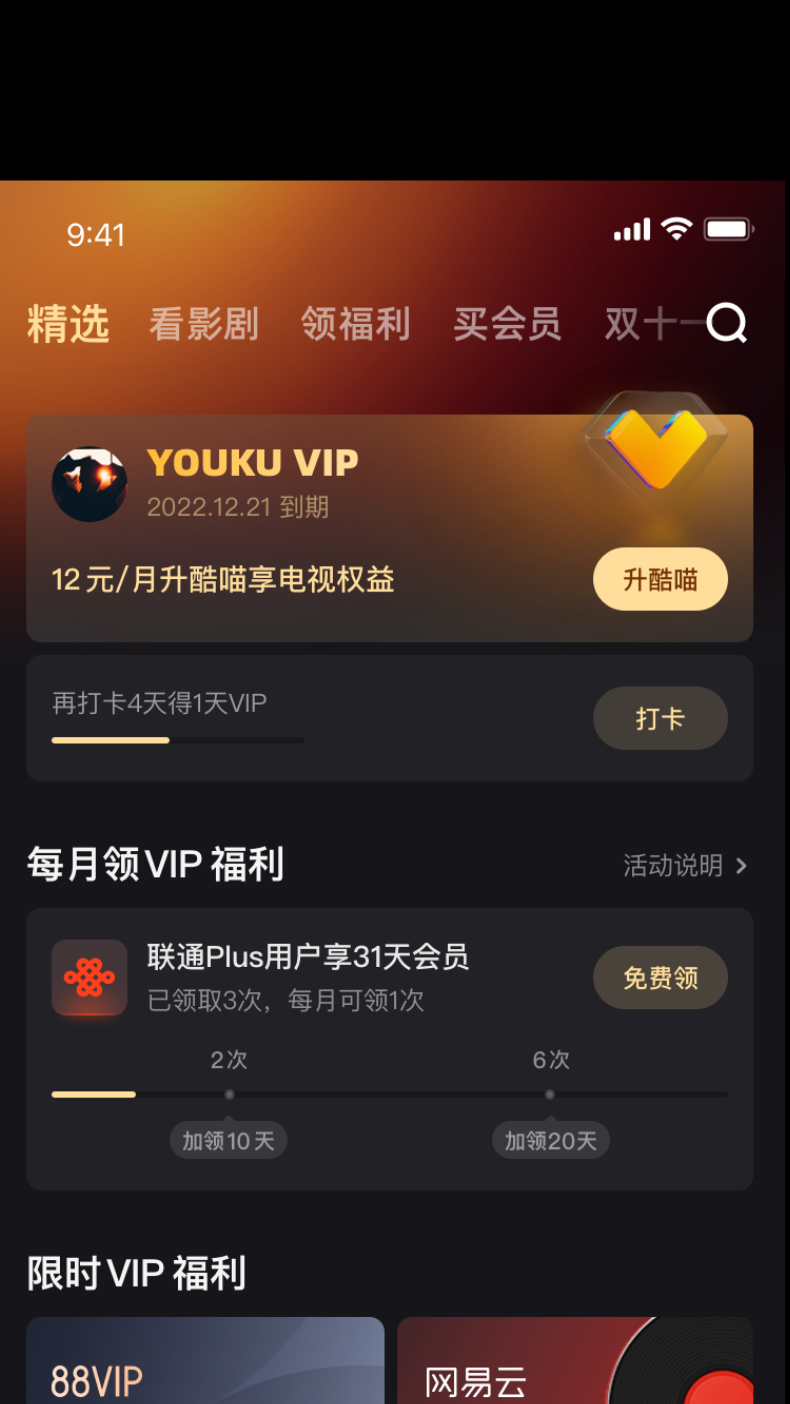Tap the 打卡 check-in button
The width and height of the screenshot is (790, 1404).
pyautogui.click(x=660, y=718)
